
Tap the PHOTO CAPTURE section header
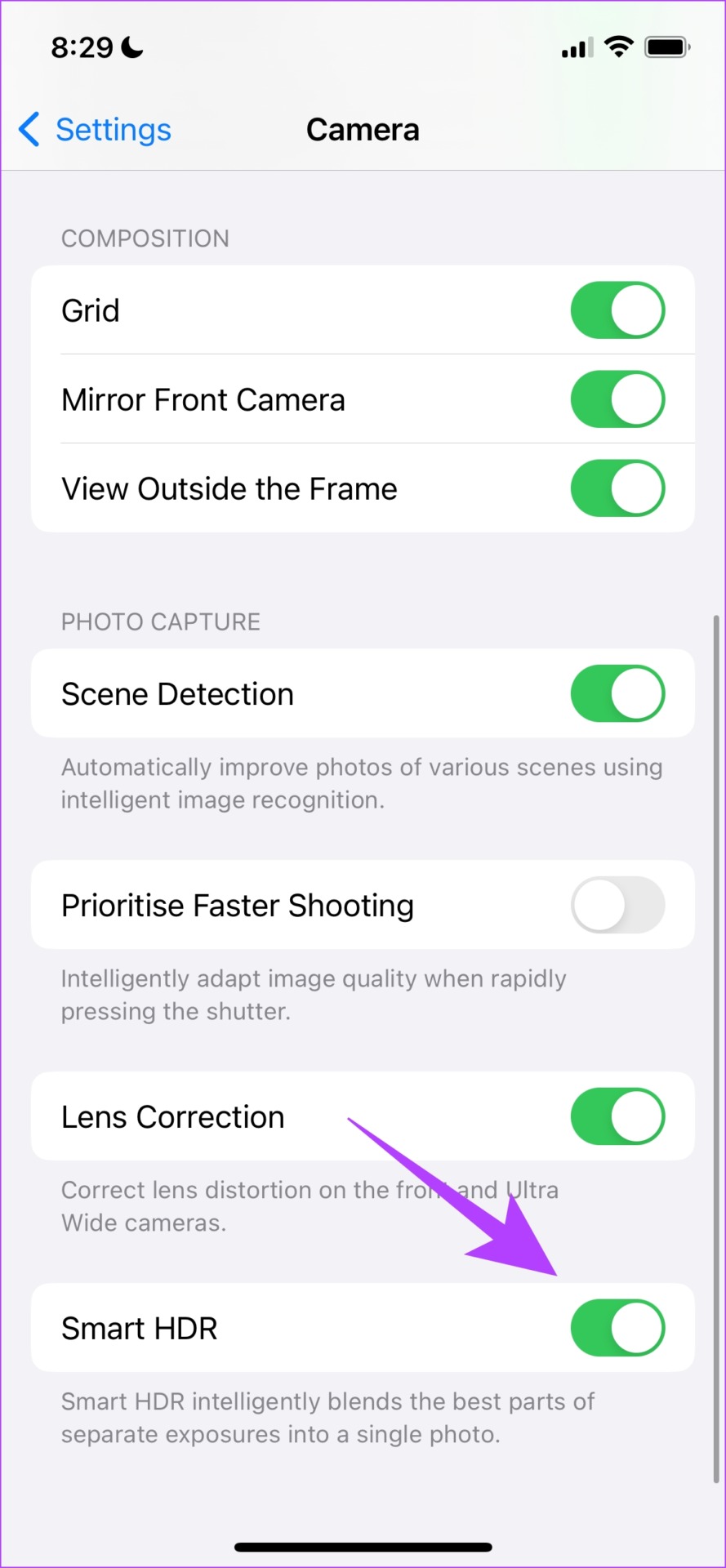160,621
